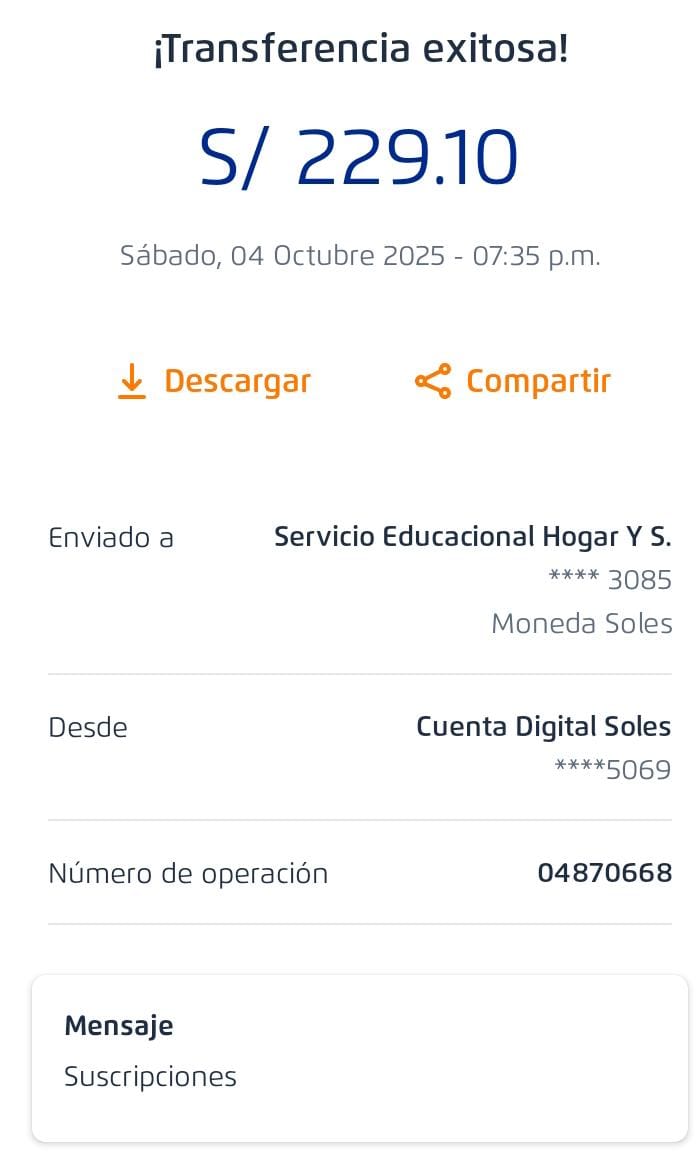Share the receipt via Compartir
This screenshot has width=698, height=1162.
click(x=512, y=381)
